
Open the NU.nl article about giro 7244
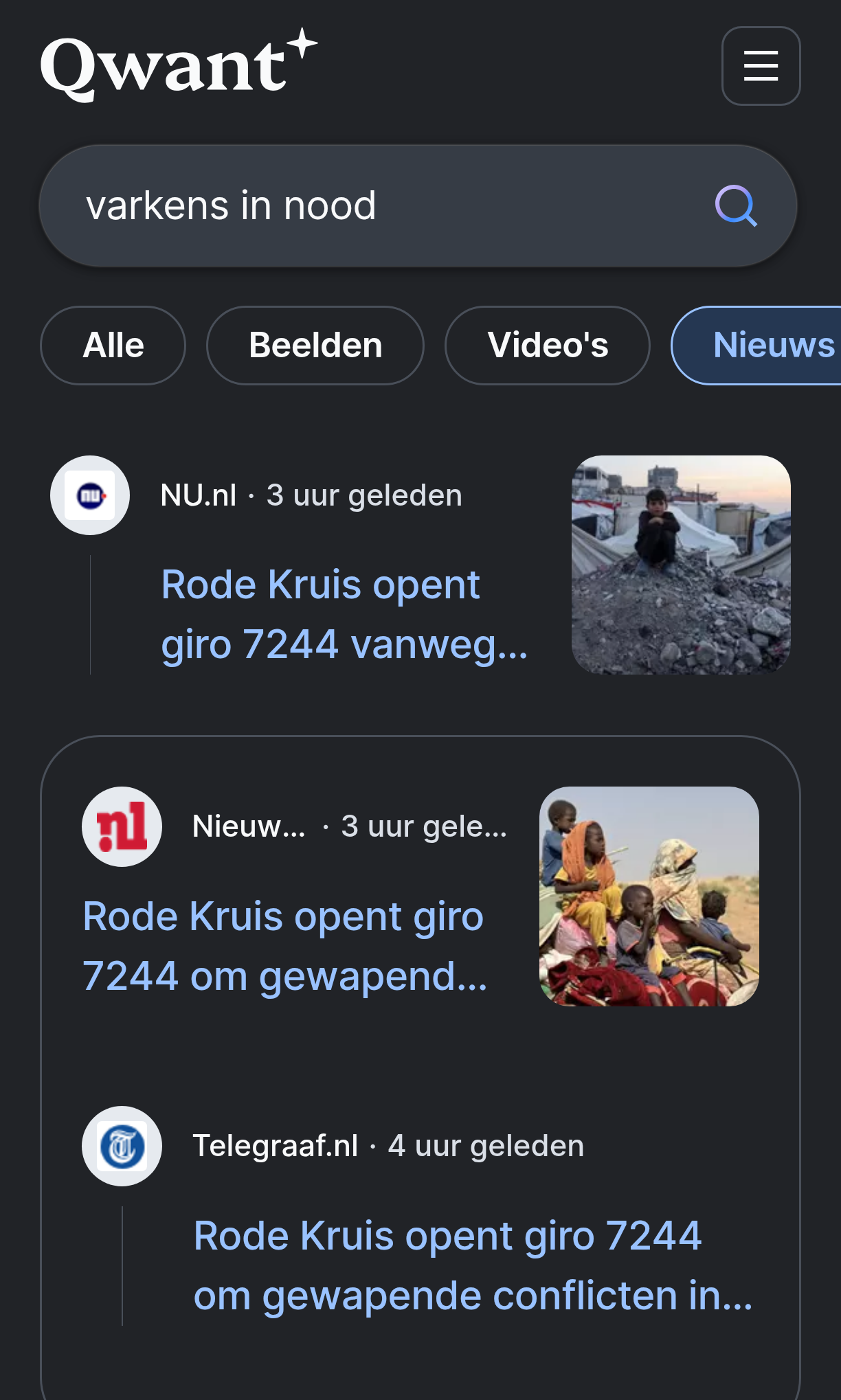[x=344, y=614]
